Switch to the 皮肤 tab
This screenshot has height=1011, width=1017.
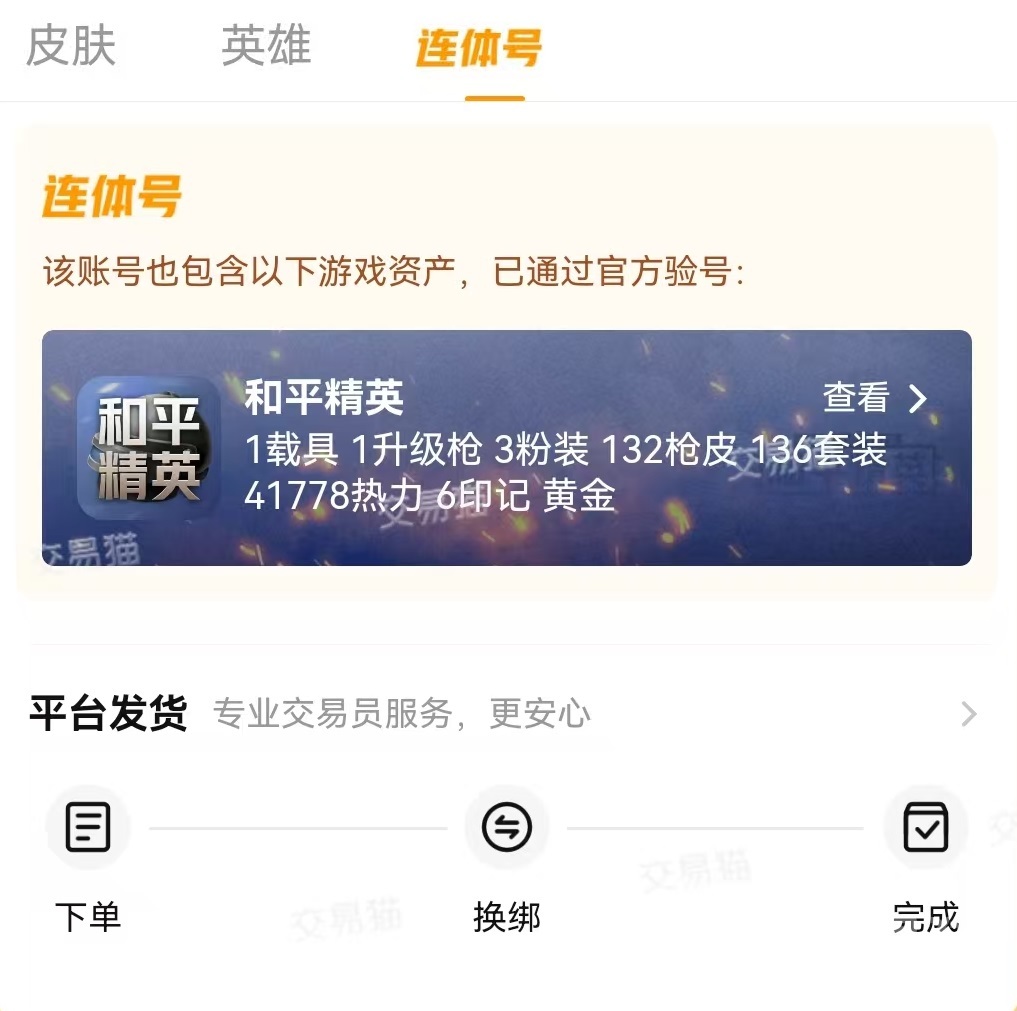click(x=71, y=47)
